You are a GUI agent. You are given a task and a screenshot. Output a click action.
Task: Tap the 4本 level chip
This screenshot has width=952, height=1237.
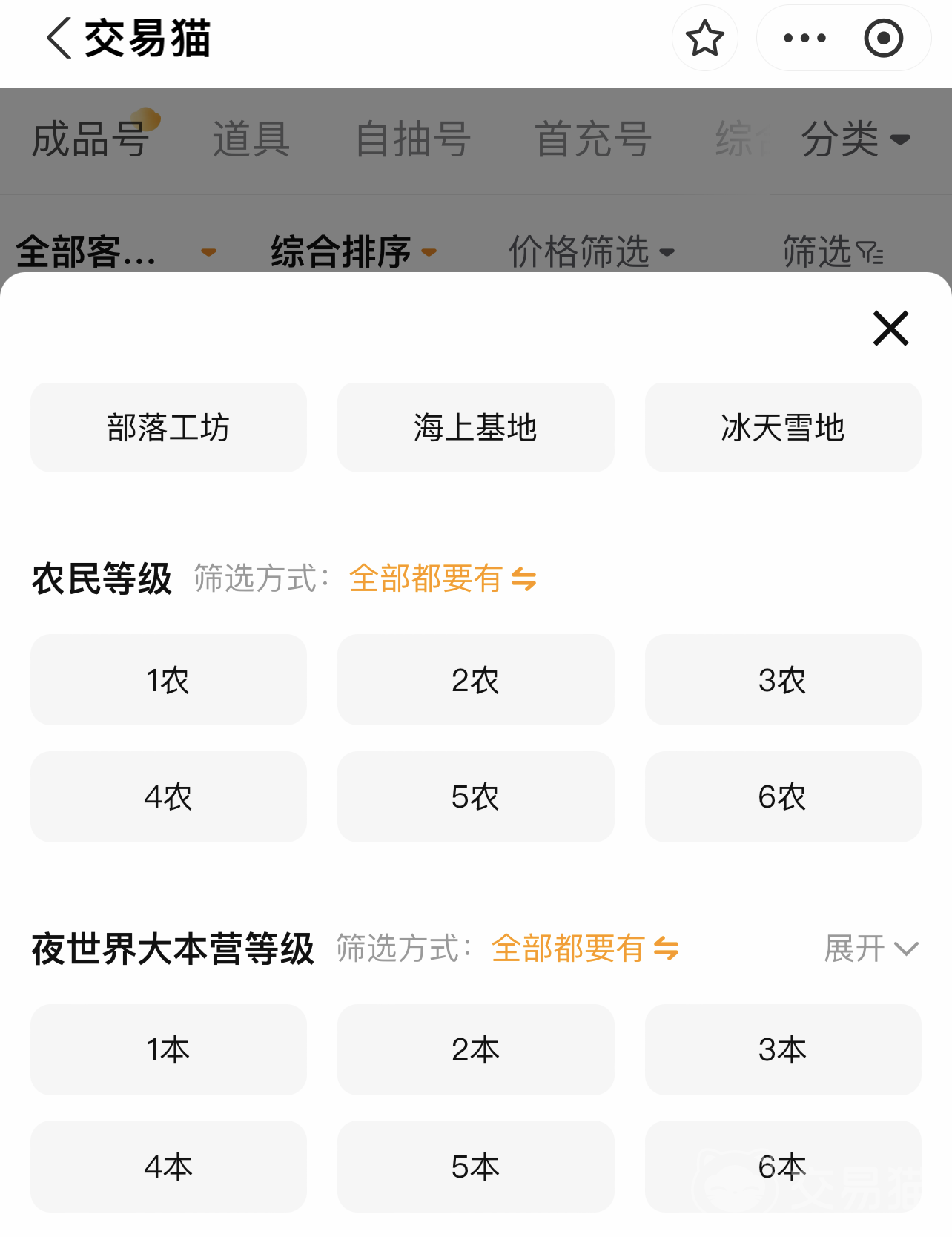click(168, 1167)
